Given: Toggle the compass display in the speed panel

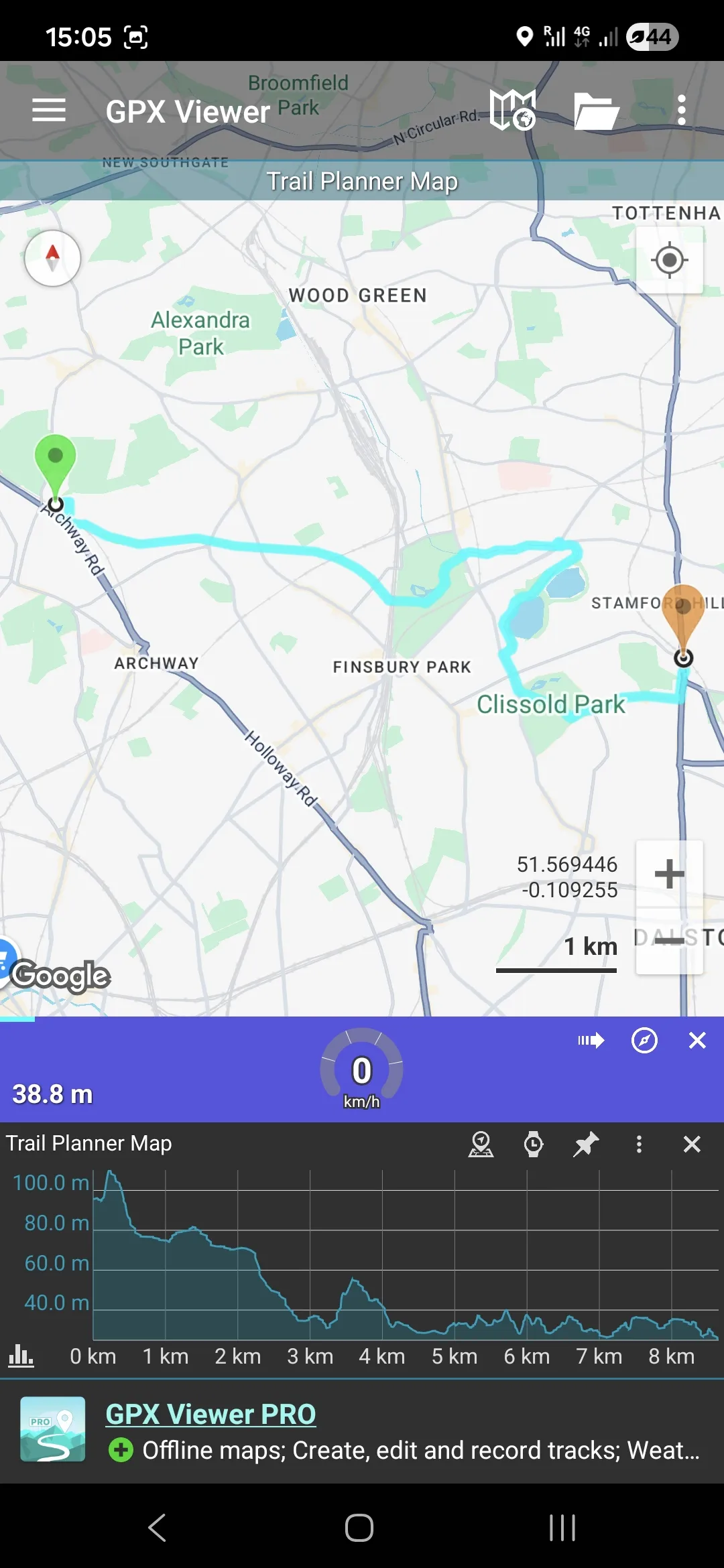Looking at the screenshot, I should coord(642,1039).
